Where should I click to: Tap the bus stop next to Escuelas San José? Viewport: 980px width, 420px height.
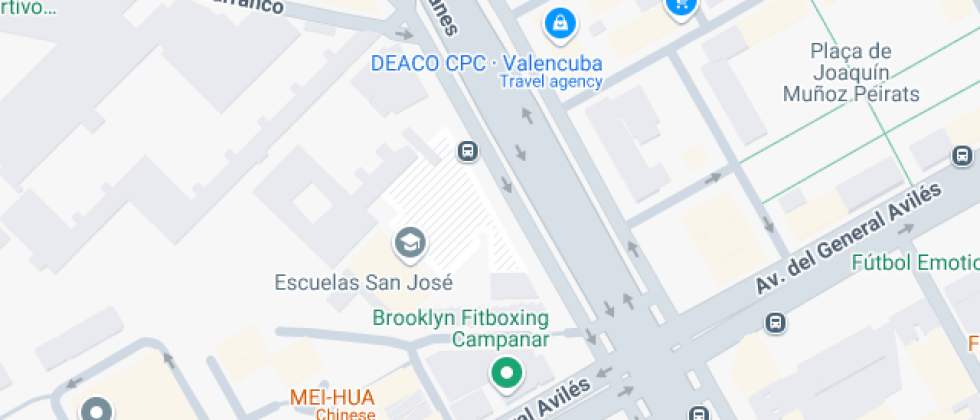tap(467, 152)
